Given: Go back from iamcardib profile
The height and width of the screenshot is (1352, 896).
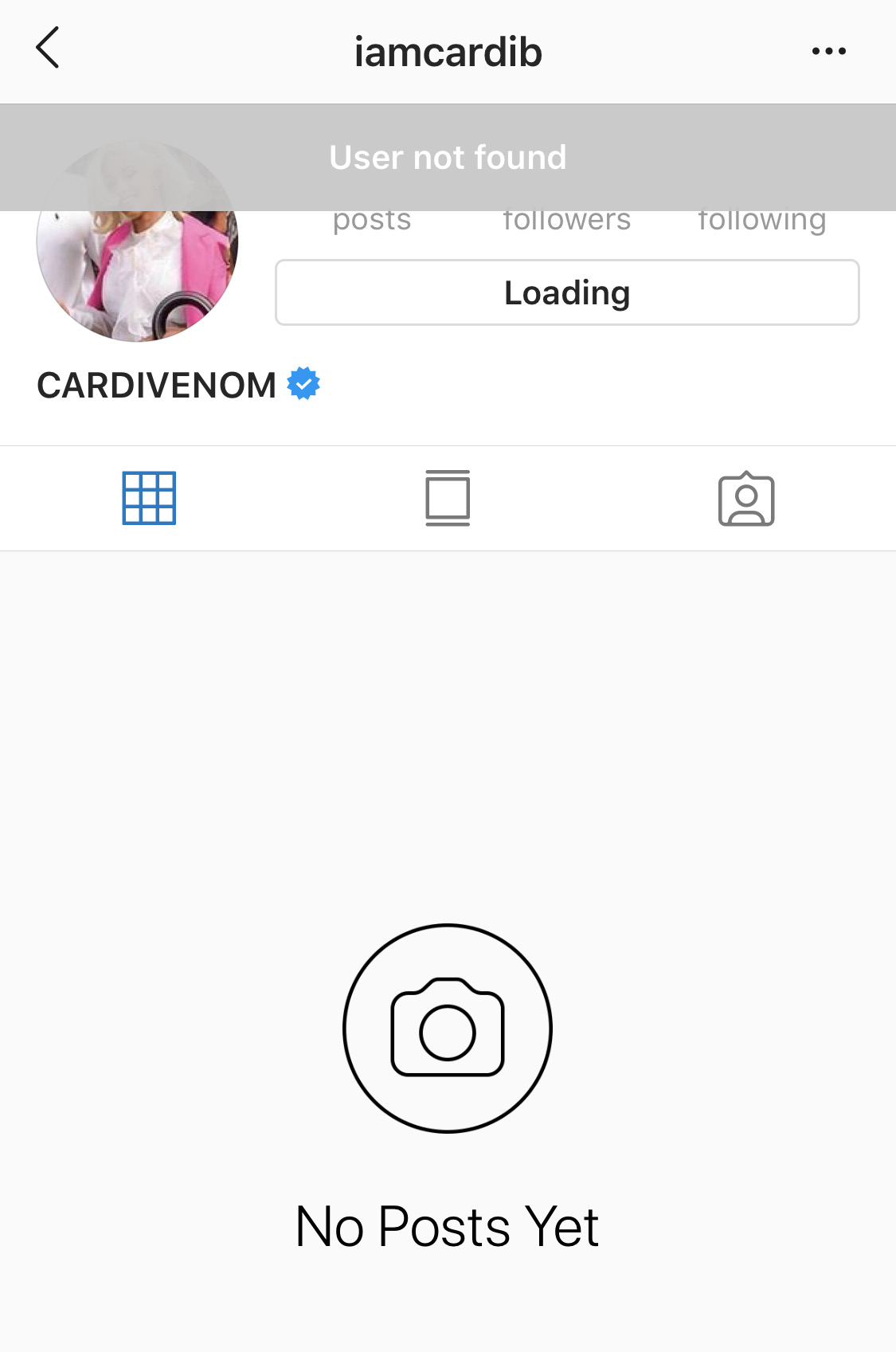Looking at the screenshot, I should [x=48, y=49].
